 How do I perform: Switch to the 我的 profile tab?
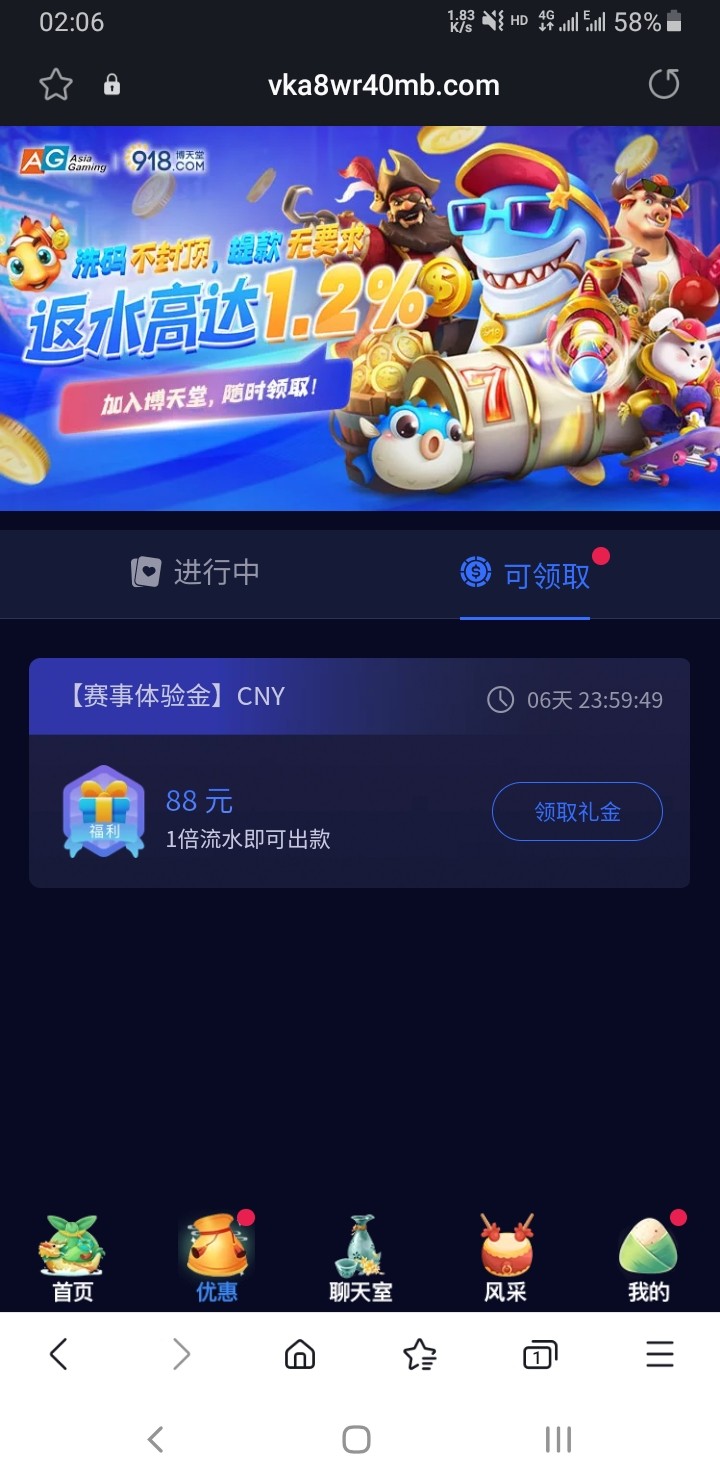pyautogui.click(x=648, y=1260)
